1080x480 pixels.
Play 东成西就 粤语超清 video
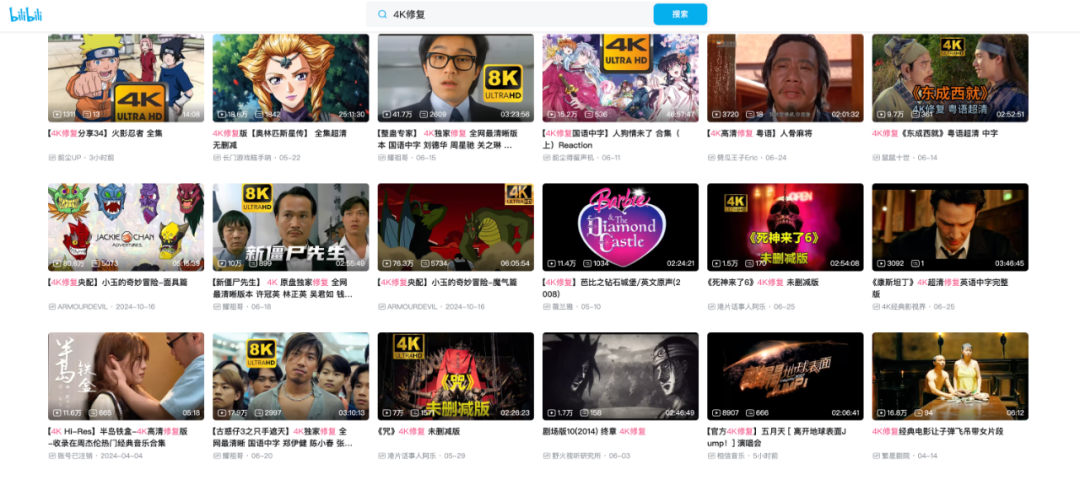click(950, 78)
